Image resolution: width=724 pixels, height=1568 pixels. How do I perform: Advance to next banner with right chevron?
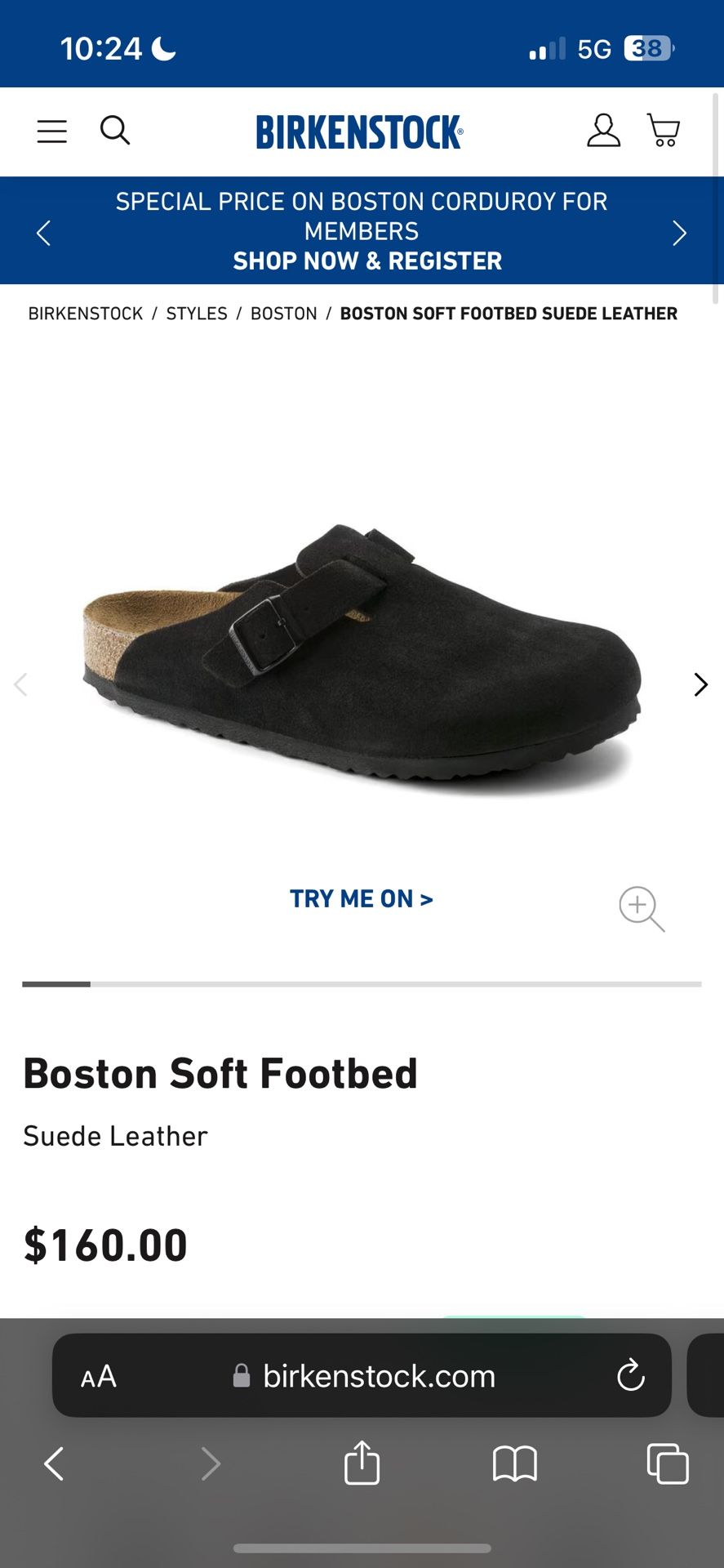[679, 232]
